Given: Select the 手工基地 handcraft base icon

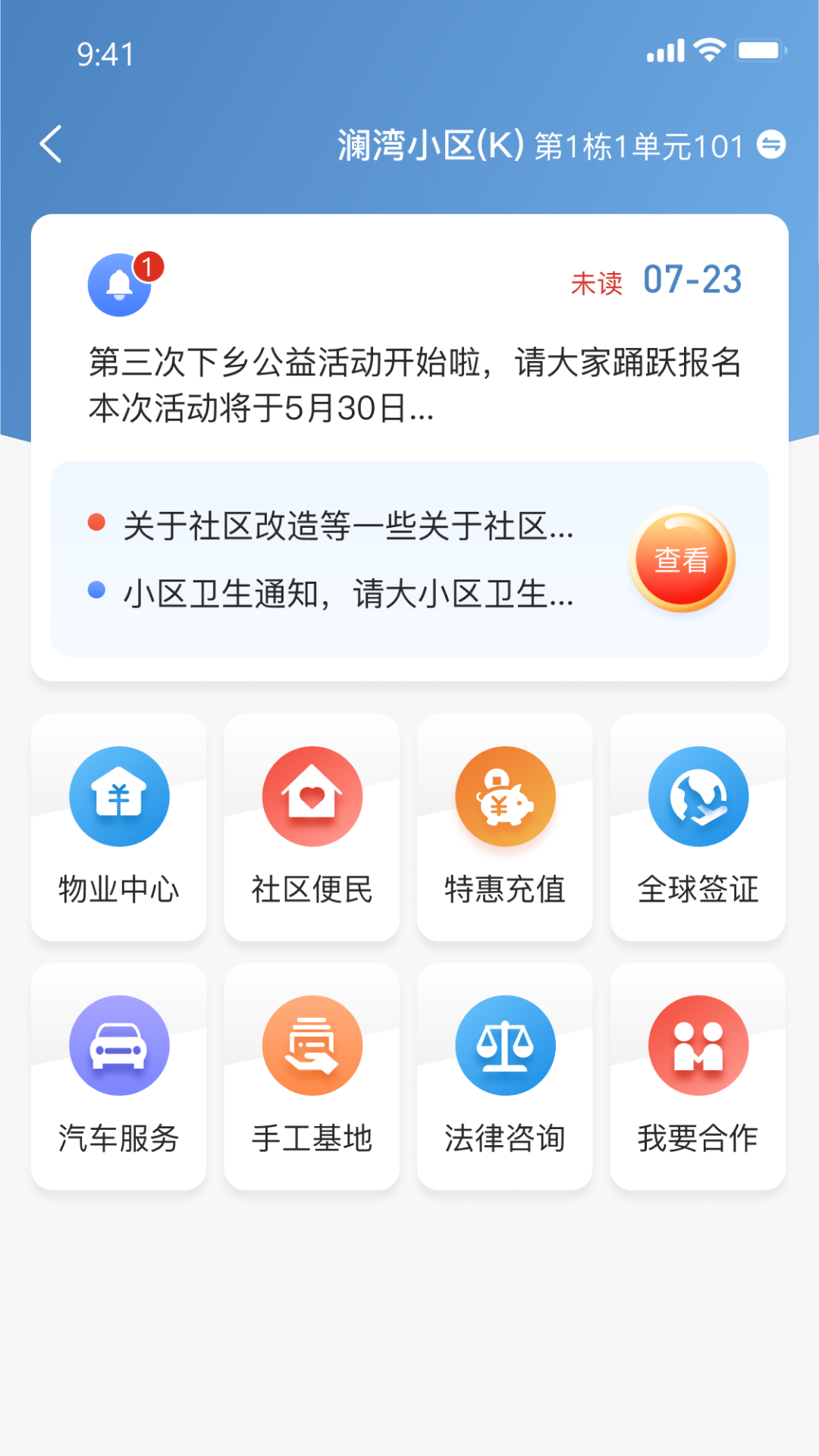Looking at the screenshot, I should coord(312,1044).
